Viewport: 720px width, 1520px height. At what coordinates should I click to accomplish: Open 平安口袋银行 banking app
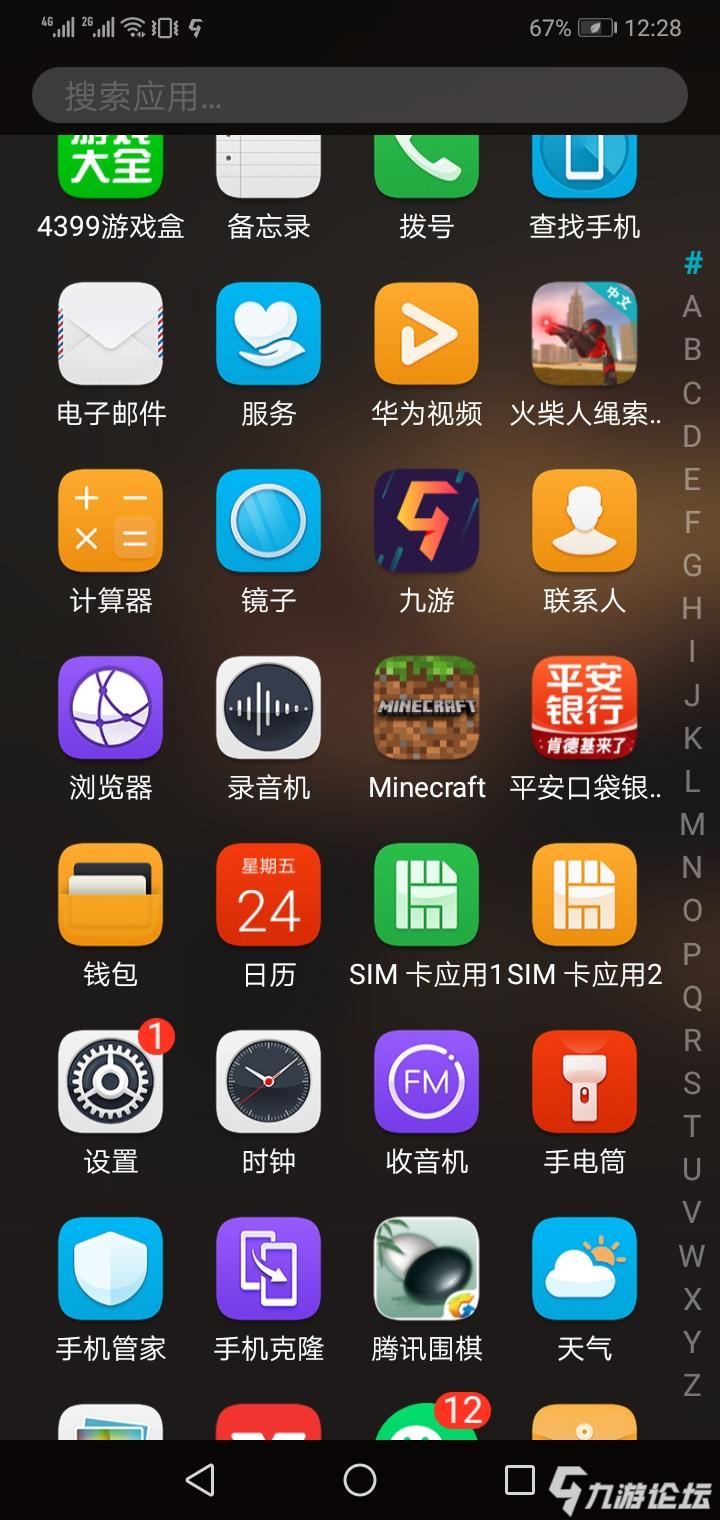click(584, 709)
